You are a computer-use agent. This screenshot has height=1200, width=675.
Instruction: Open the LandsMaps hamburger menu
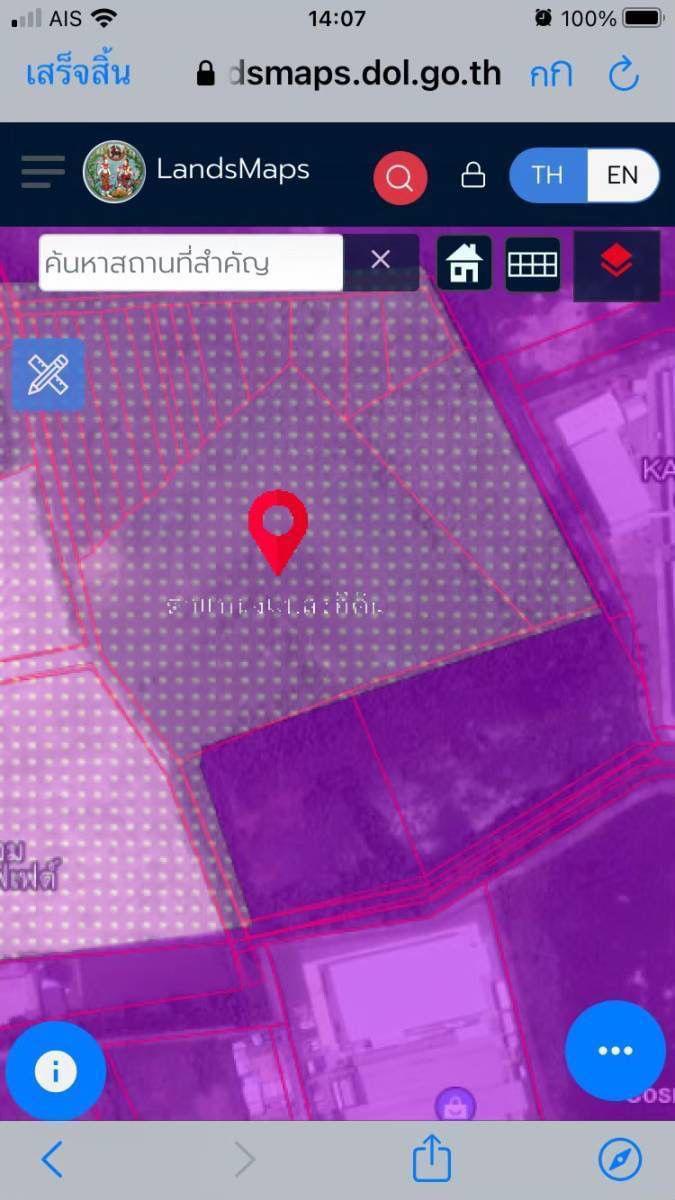click(x=43, y=171)
